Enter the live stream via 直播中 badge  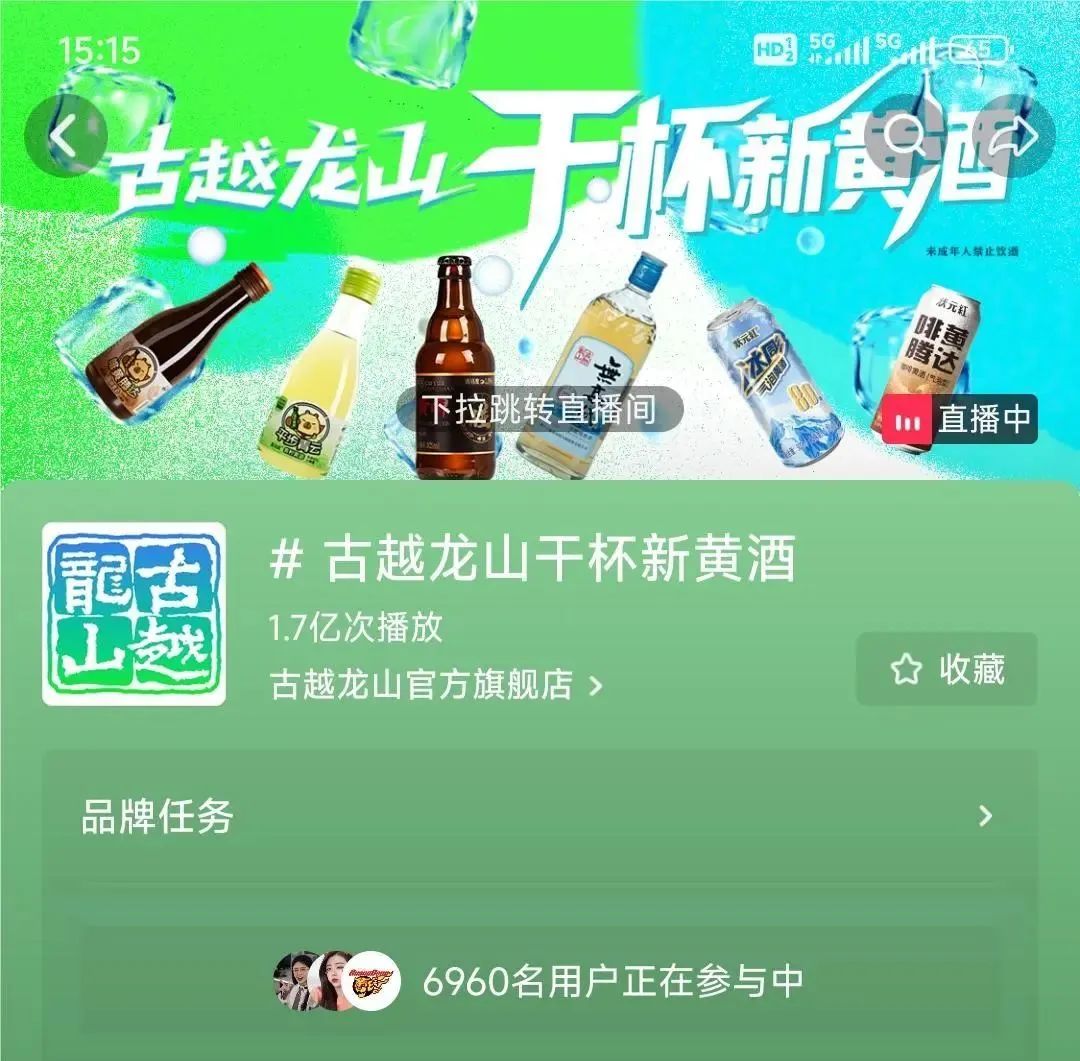[x=959, y=419]
